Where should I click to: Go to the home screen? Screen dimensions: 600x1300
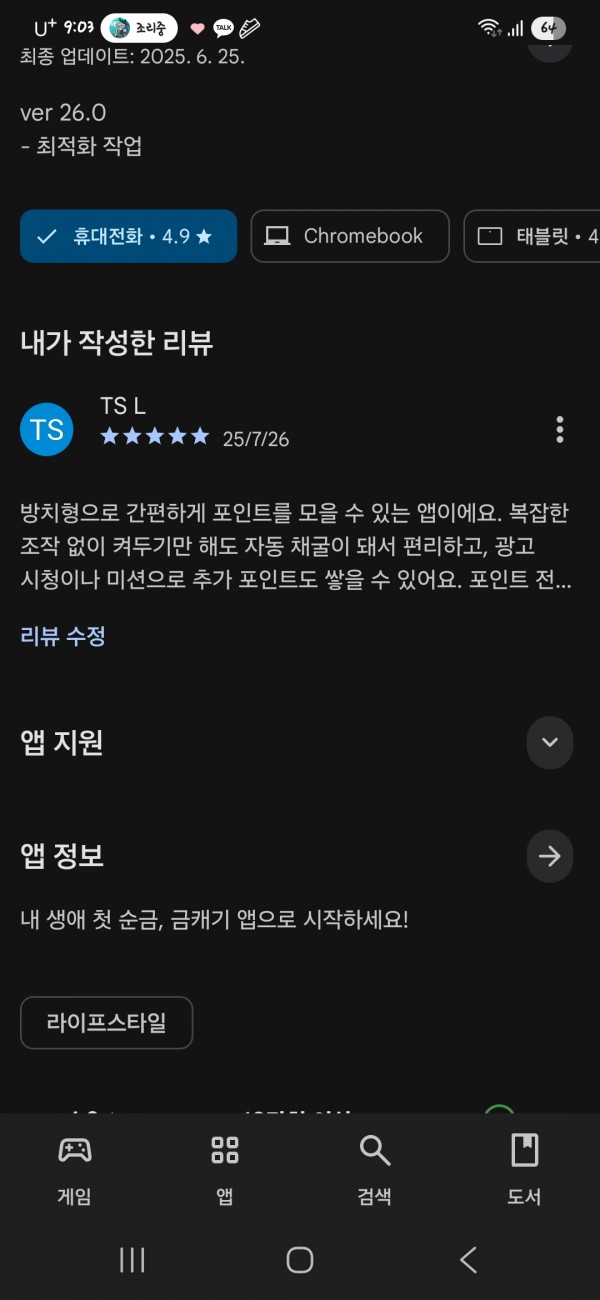(300, 1260)
